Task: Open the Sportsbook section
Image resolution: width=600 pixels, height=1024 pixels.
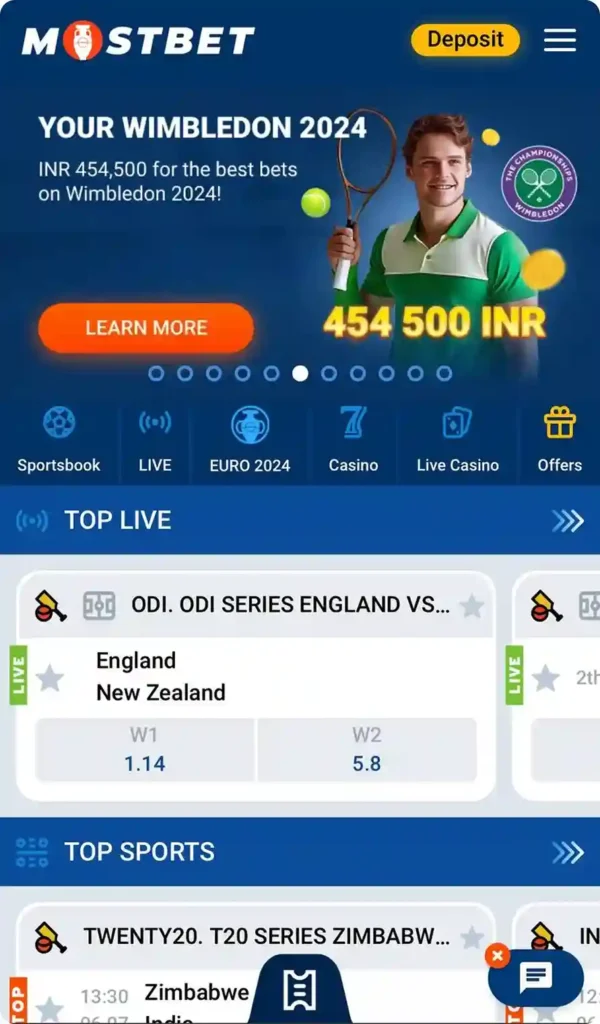Action: pyautogui.click(x=59, y=440)
